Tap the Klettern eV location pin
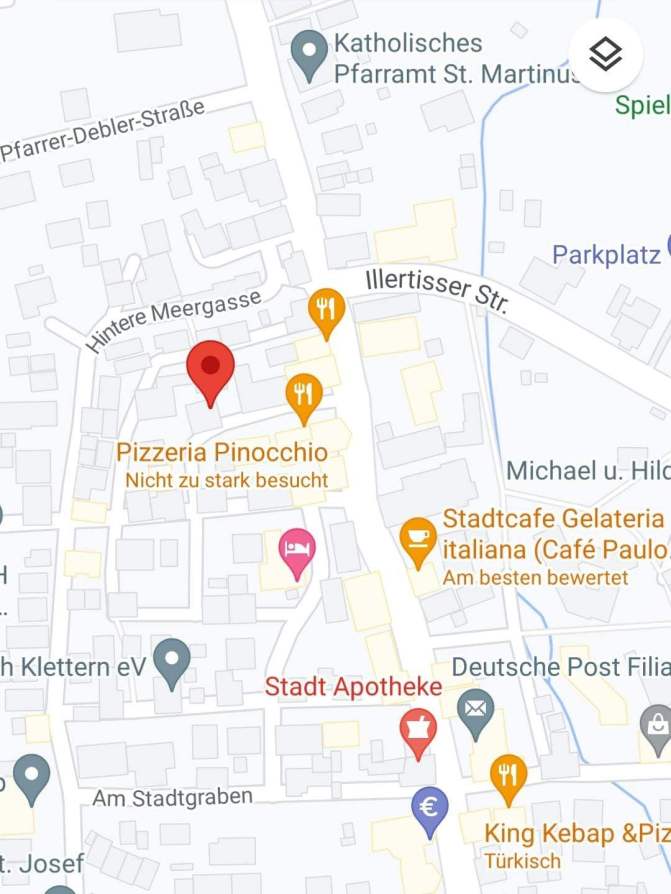Screen dimensions: 671x894 (173, 661)
